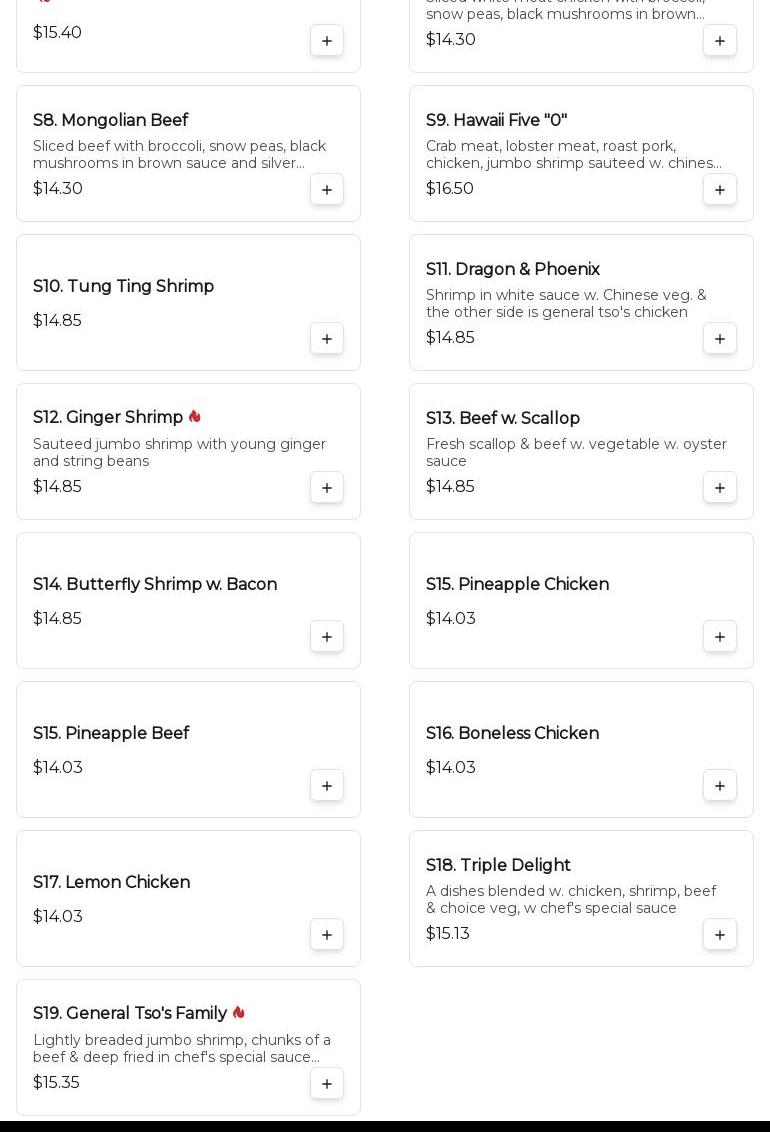Open the S19. General Tso's Family card
This screenshot has width=770, height=1132.
click(x=130, y=1014)
